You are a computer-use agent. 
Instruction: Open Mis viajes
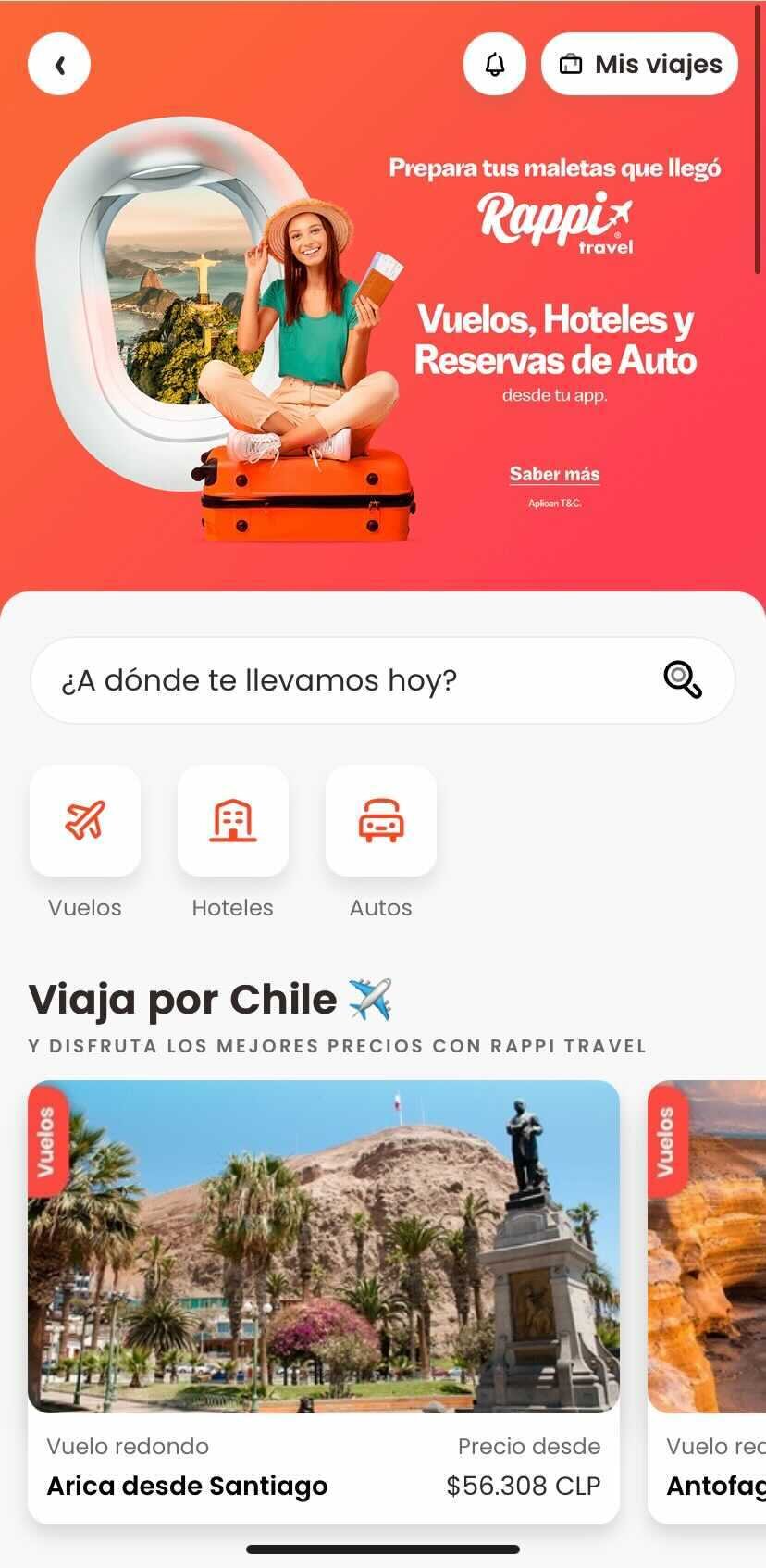pyautogui.click(x=640, y=65)
